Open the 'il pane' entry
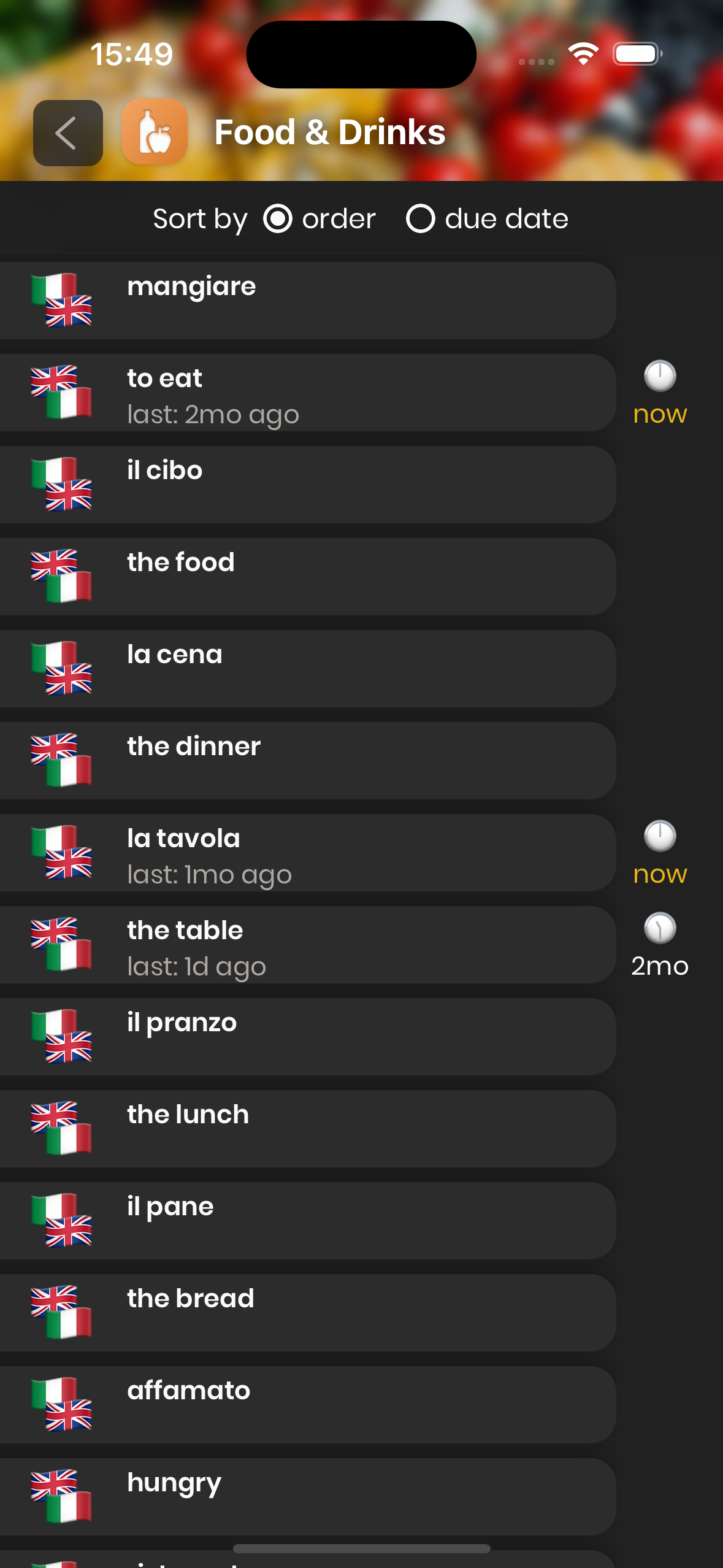This screenshot has height=1568, width=723. (308, 1221)
